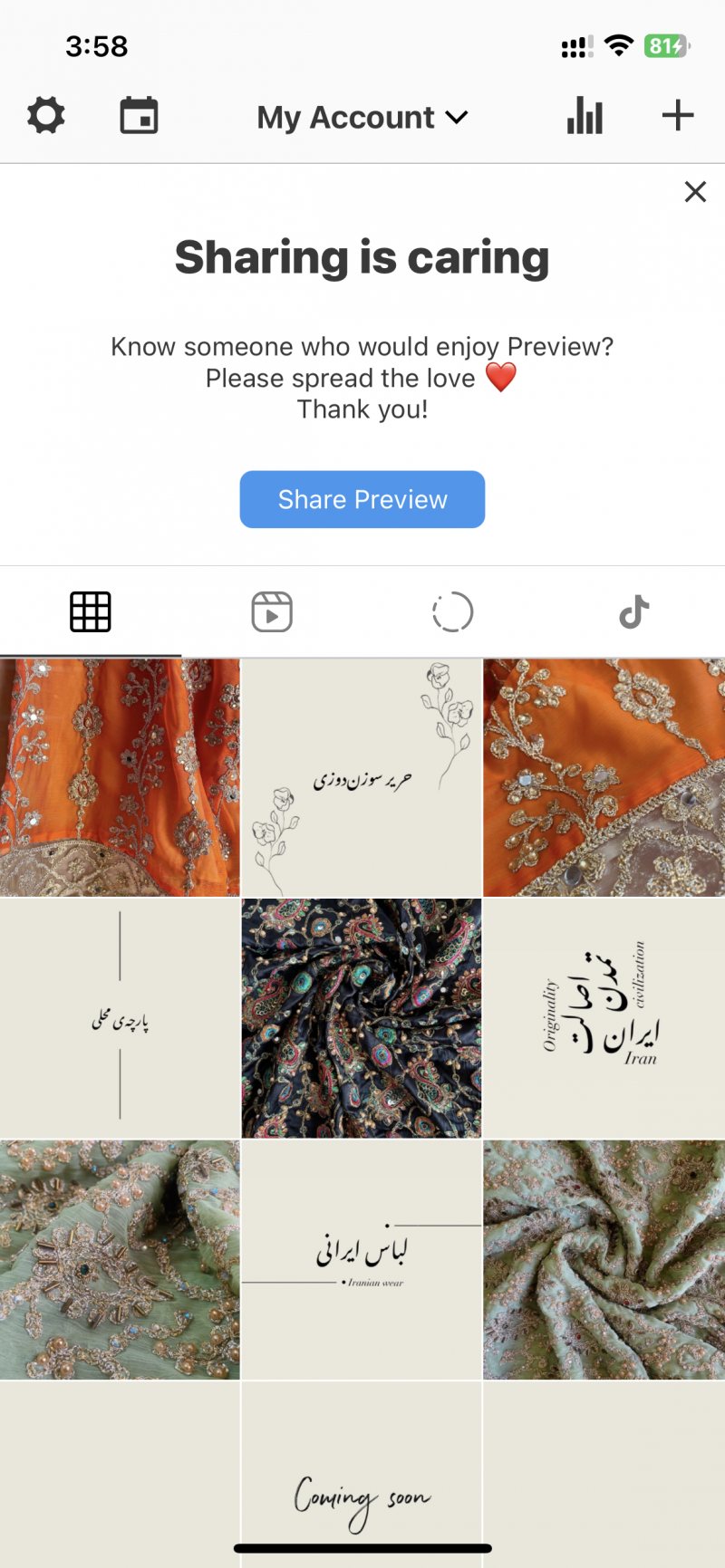The height and width of the screenshot is (1568, 725).
Task: Dismiss the Sharing is caring banner
Action: (695, 192)
